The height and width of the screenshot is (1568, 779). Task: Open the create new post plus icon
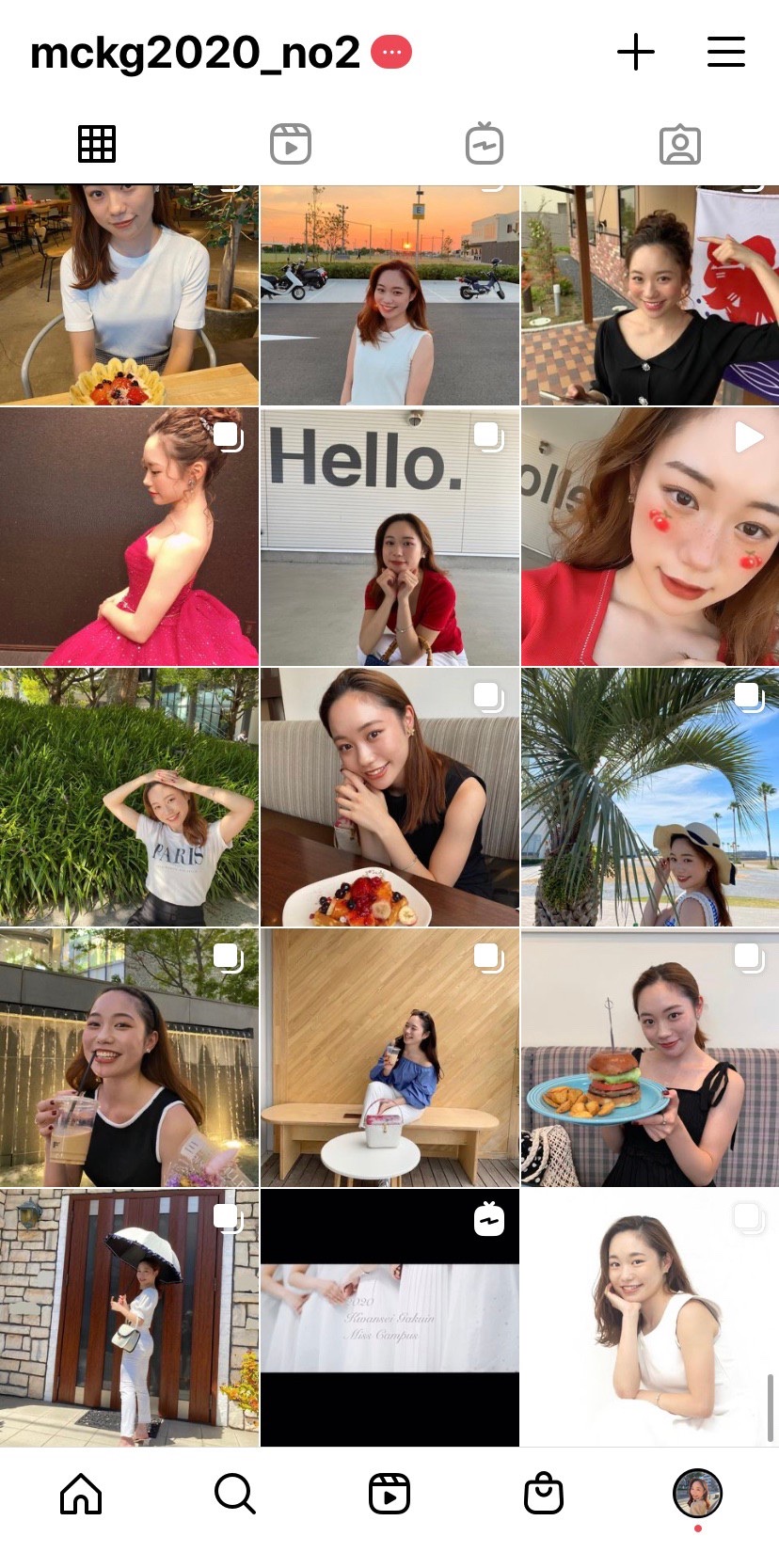click(x=635, y=53)
